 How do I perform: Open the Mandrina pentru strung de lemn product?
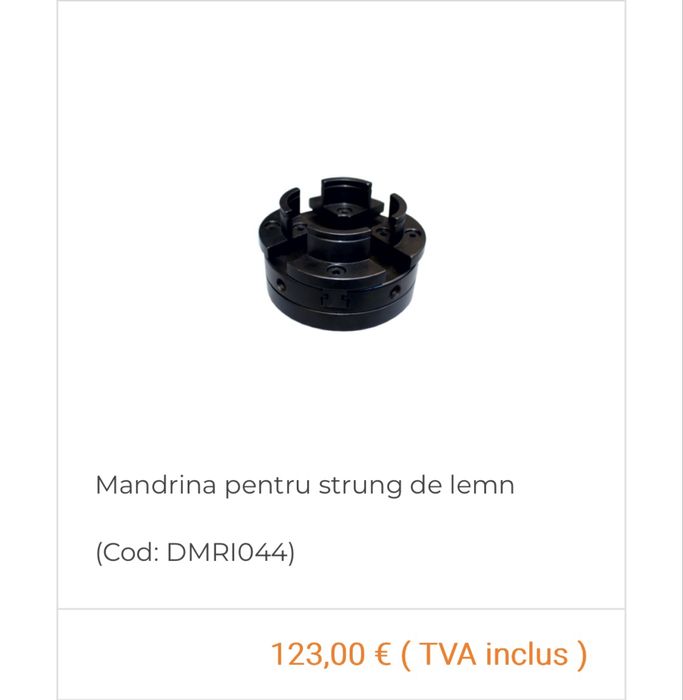(305, 486)
